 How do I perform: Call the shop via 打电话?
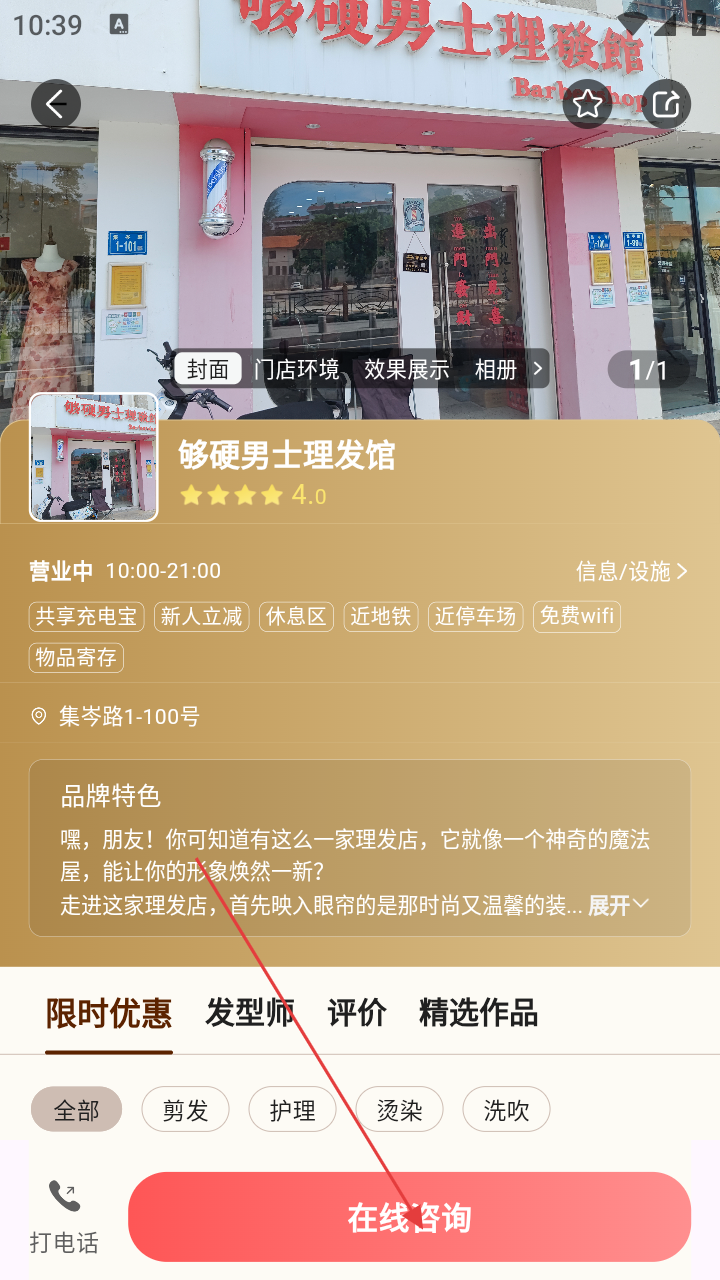pos(64,1216)
